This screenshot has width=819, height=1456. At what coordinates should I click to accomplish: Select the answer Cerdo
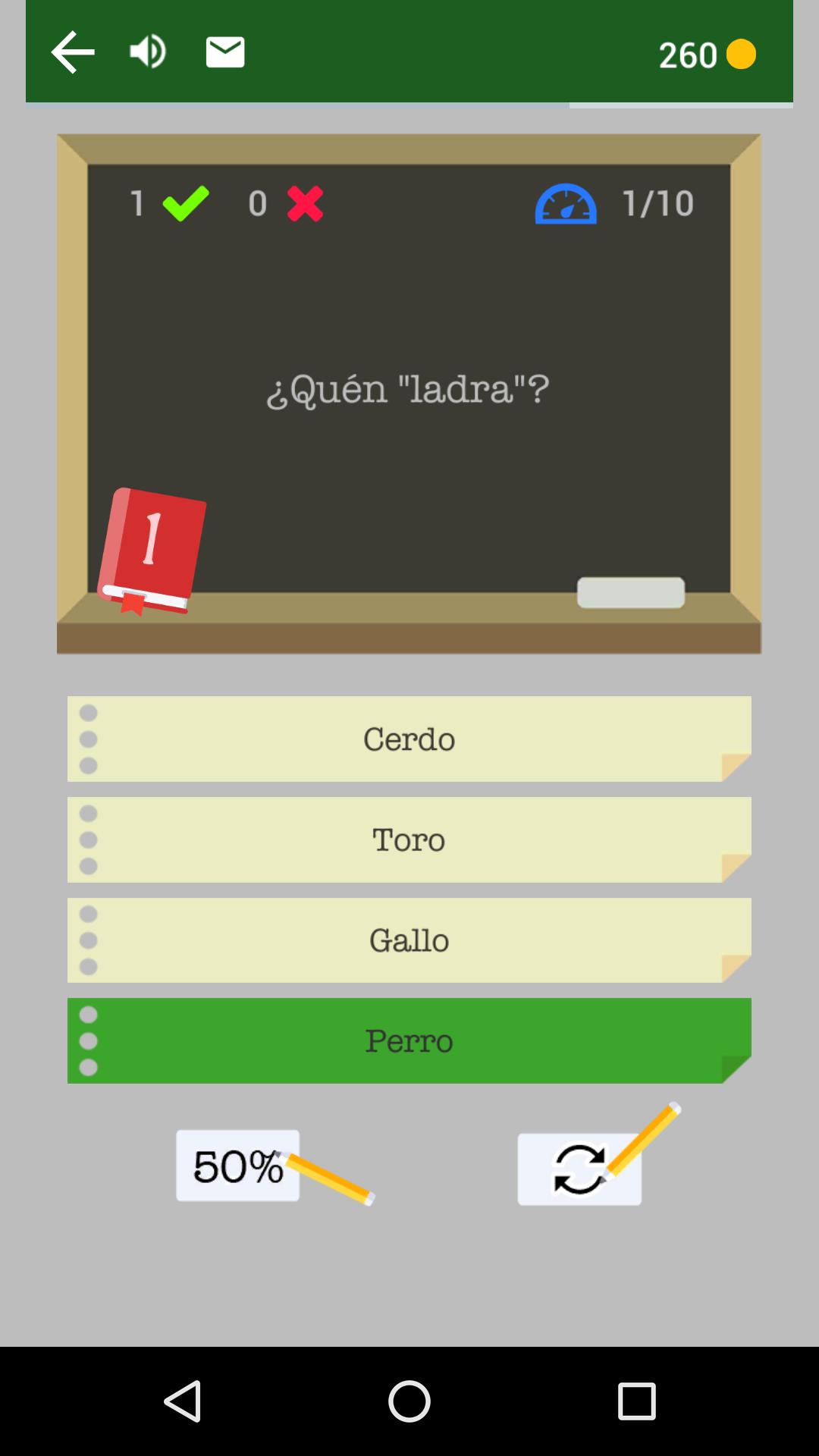click(x=409, y=739)
